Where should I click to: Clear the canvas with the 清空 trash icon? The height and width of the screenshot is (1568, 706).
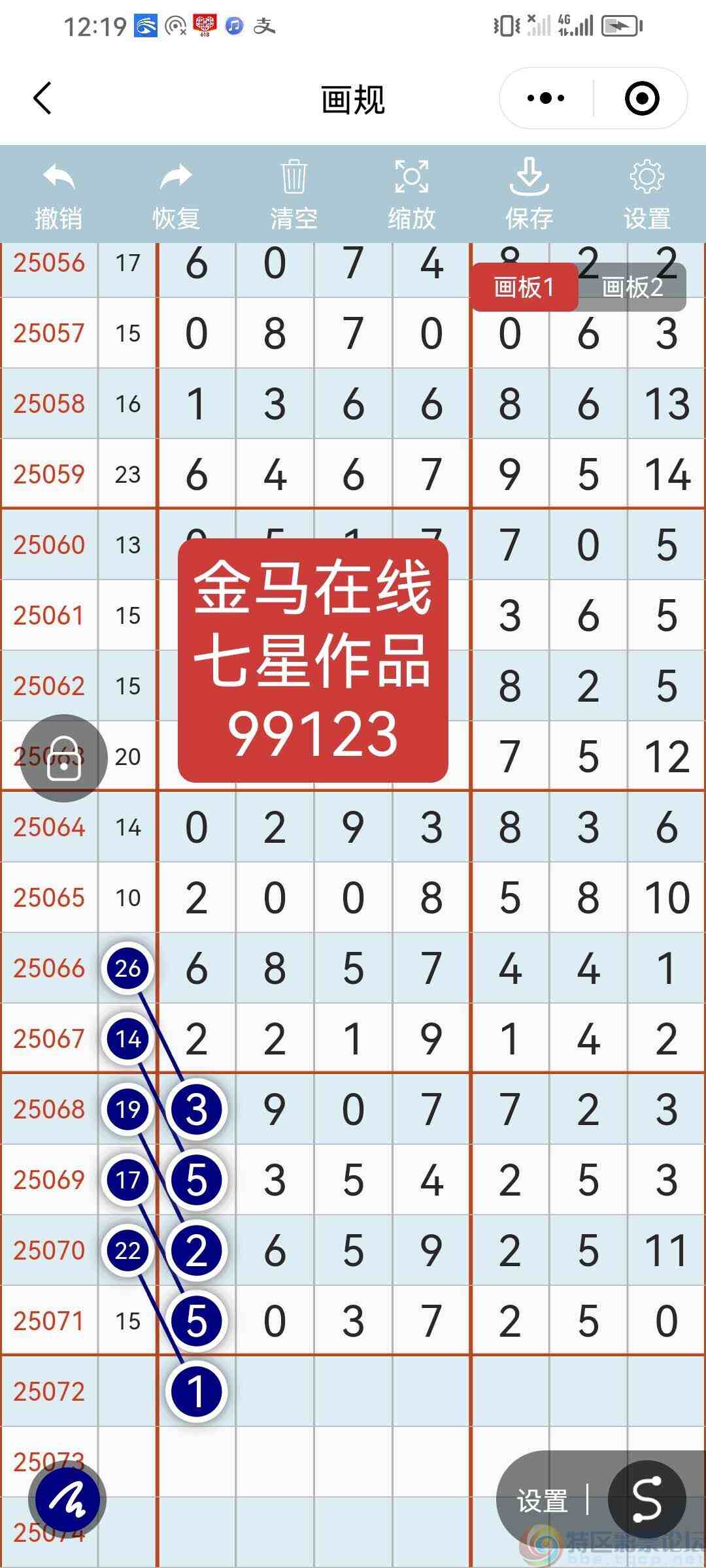(293, 193)
